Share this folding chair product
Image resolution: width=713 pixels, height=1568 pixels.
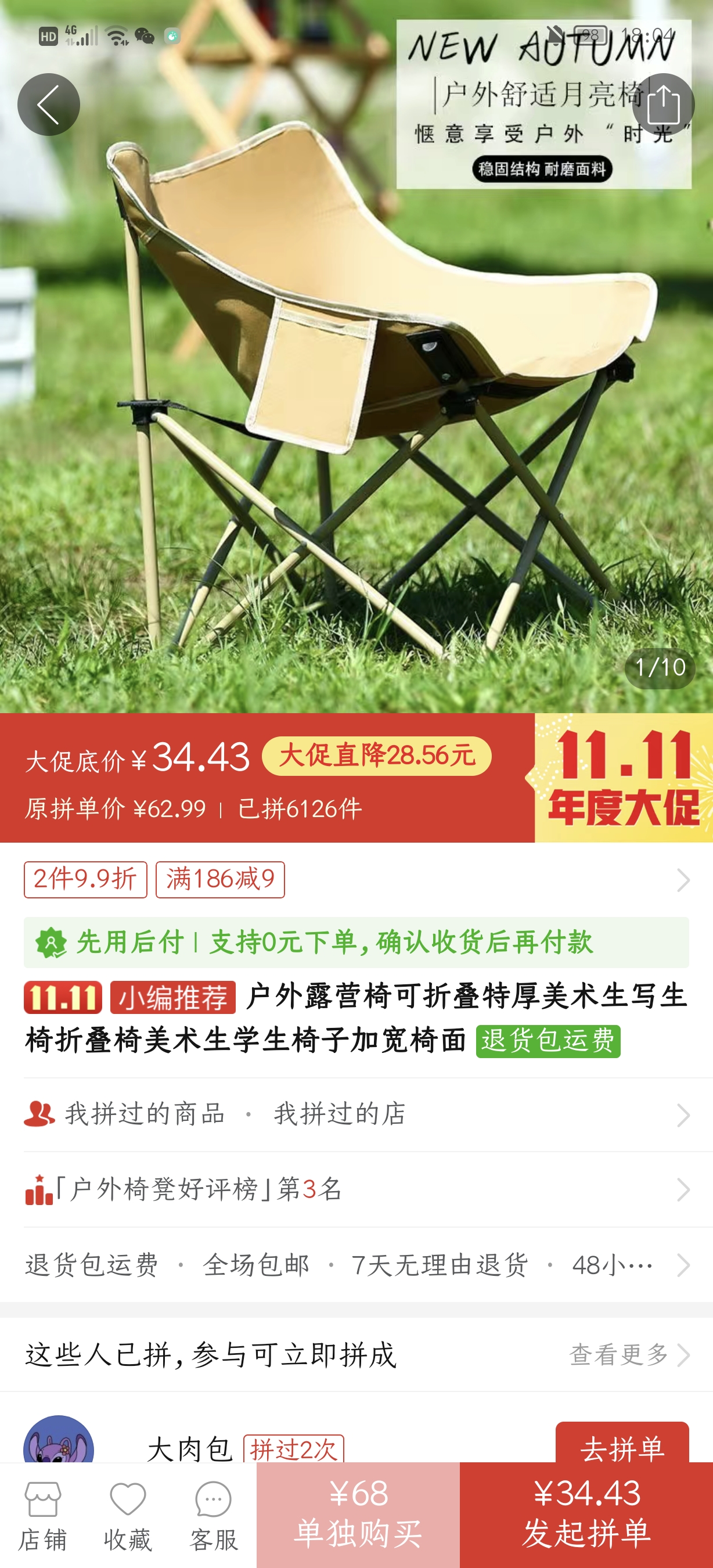[x=663, y=105]
